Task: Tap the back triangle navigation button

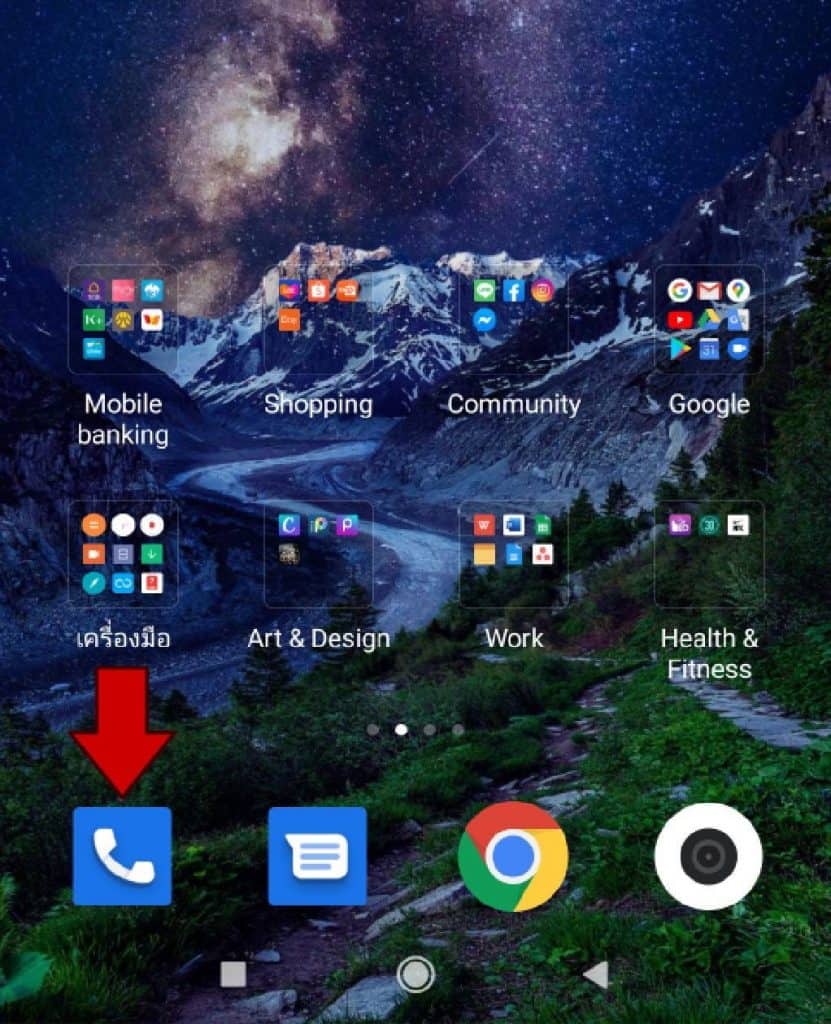Action: pos(595,975)
